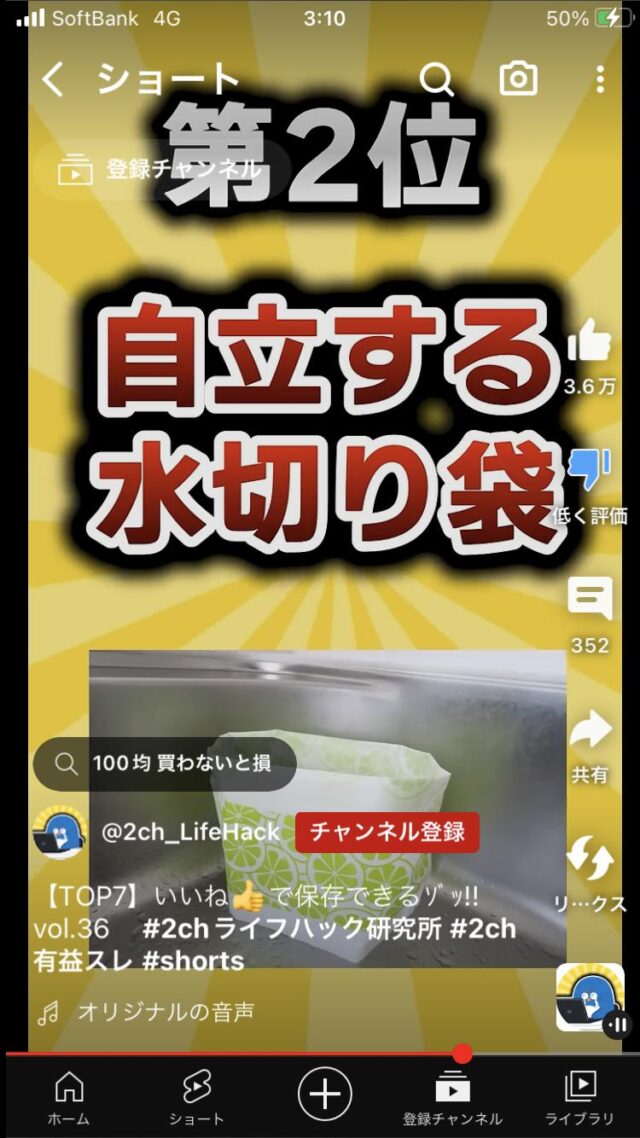The height and width of the screenshot is (1138, 640).
Task: Open the 352 comments
Action: pos(589,600)
